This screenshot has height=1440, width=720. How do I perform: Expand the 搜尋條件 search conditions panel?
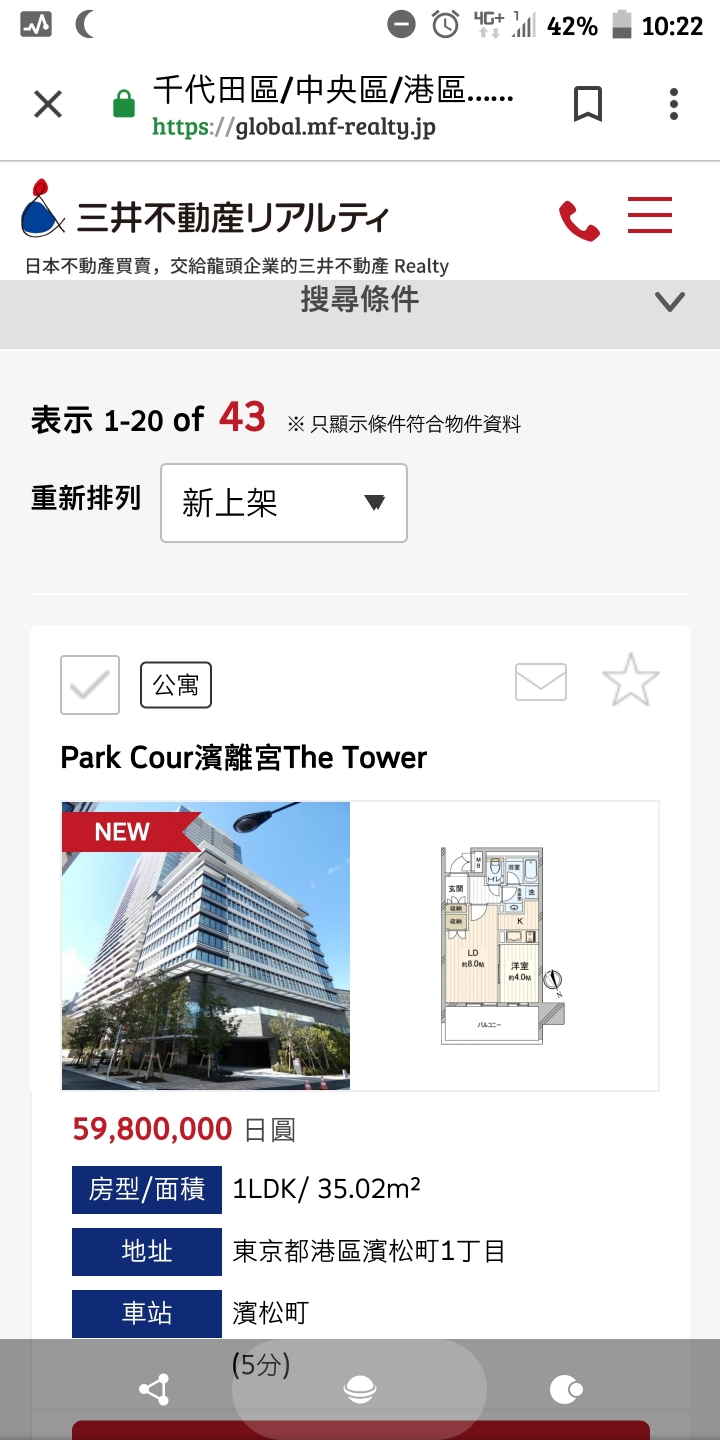668,301
